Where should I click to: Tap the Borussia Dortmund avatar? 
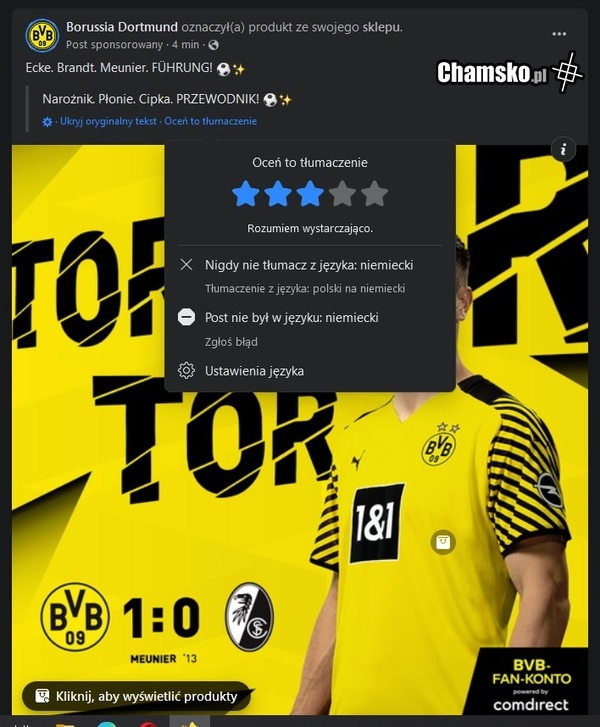[x=42, y=36]
